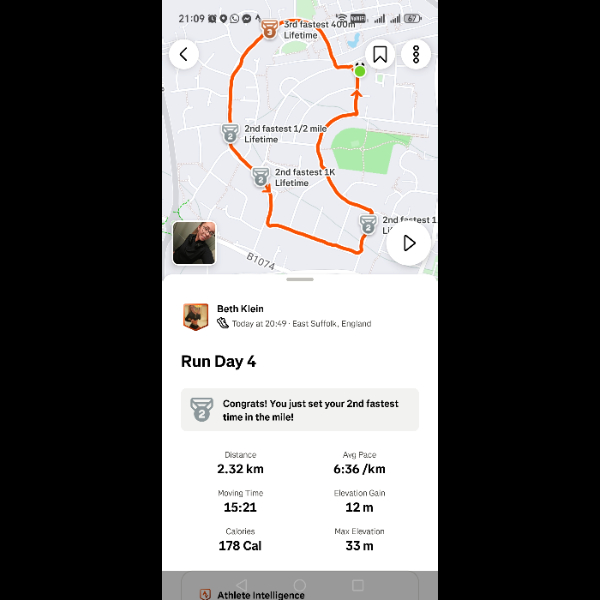600x600 pixels.
Task: View the 2nd fastest mile achievement banner
Action: [x=300, y=410]
